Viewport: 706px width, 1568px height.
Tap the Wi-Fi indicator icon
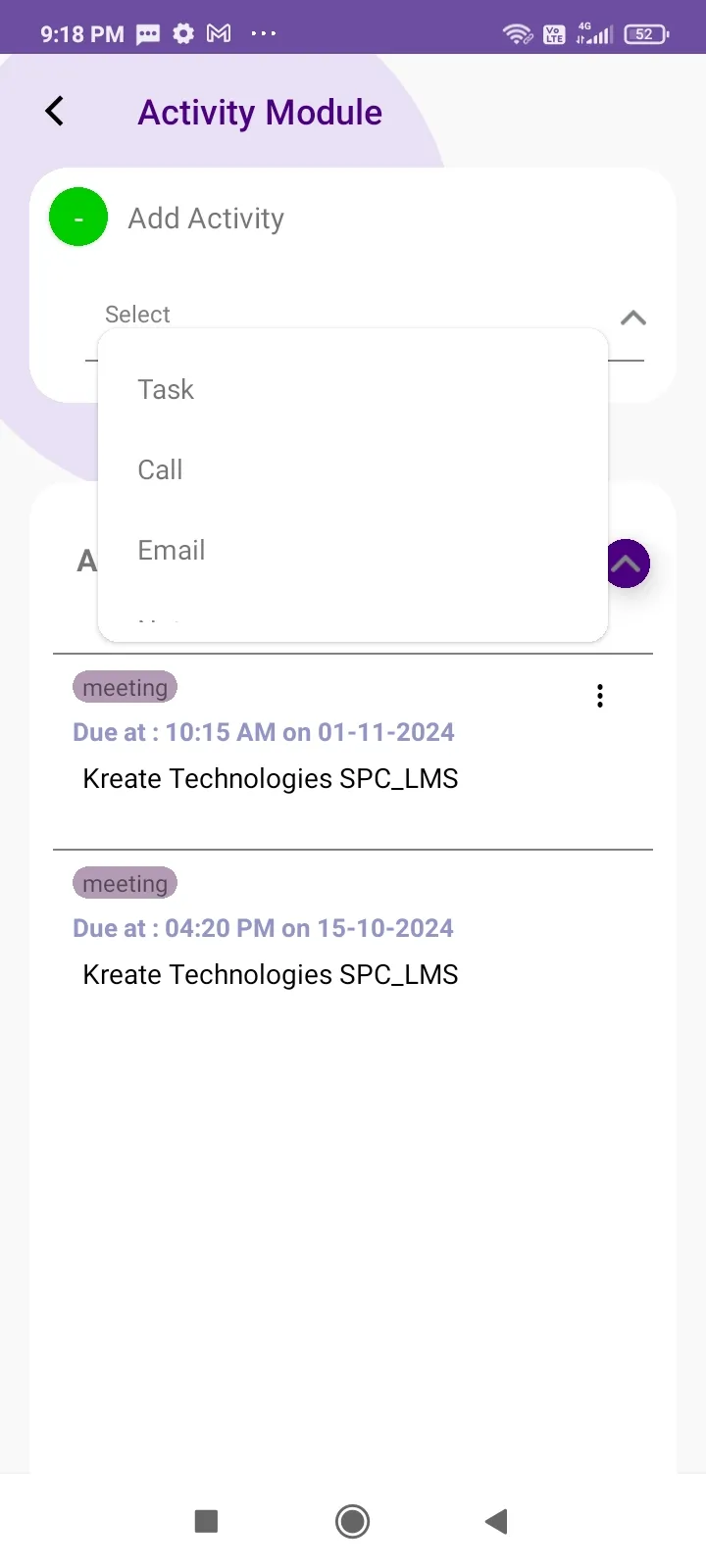(517, 31)
